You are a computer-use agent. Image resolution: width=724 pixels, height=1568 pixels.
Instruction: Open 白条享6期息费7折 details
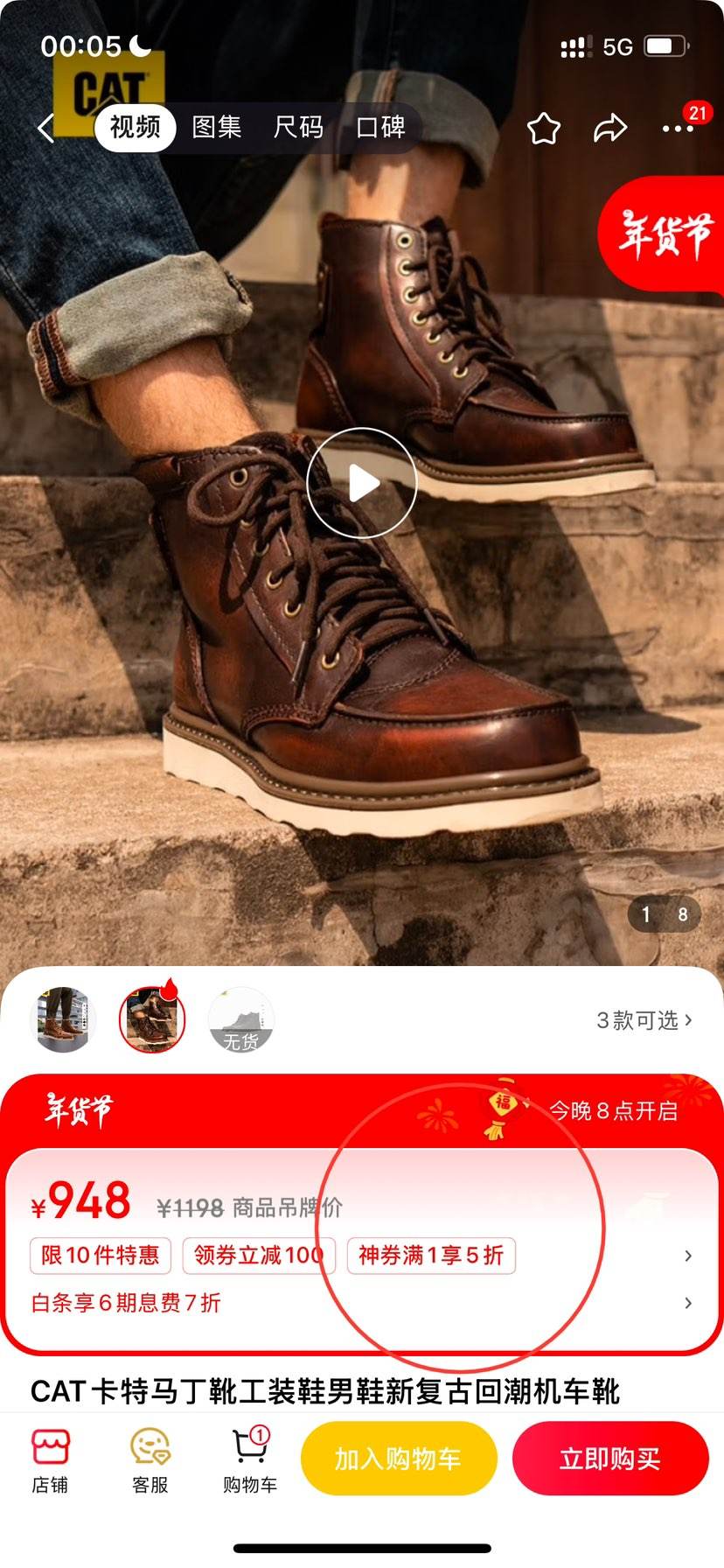(x=362, y=1303)
